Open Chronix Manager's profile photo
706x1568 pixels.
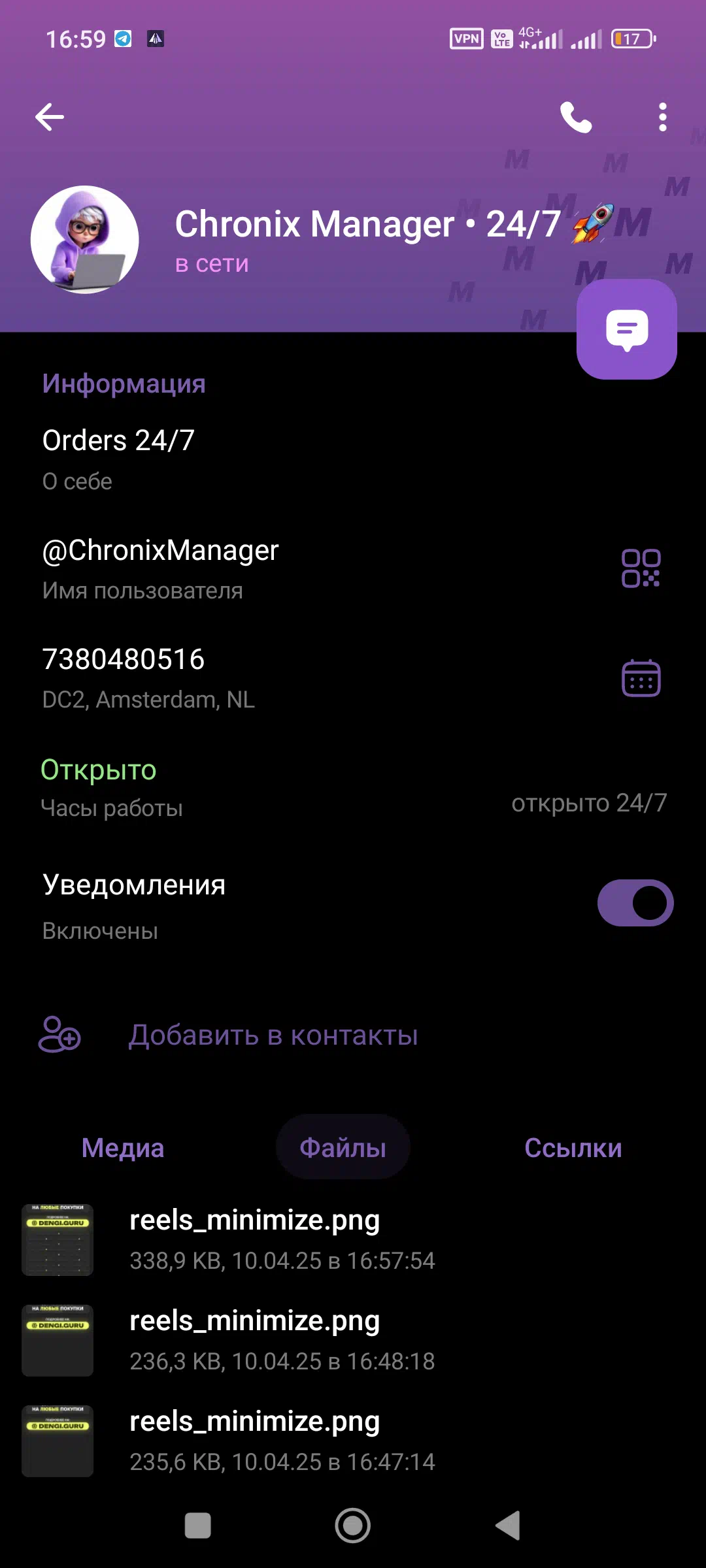tap(85, 240)
